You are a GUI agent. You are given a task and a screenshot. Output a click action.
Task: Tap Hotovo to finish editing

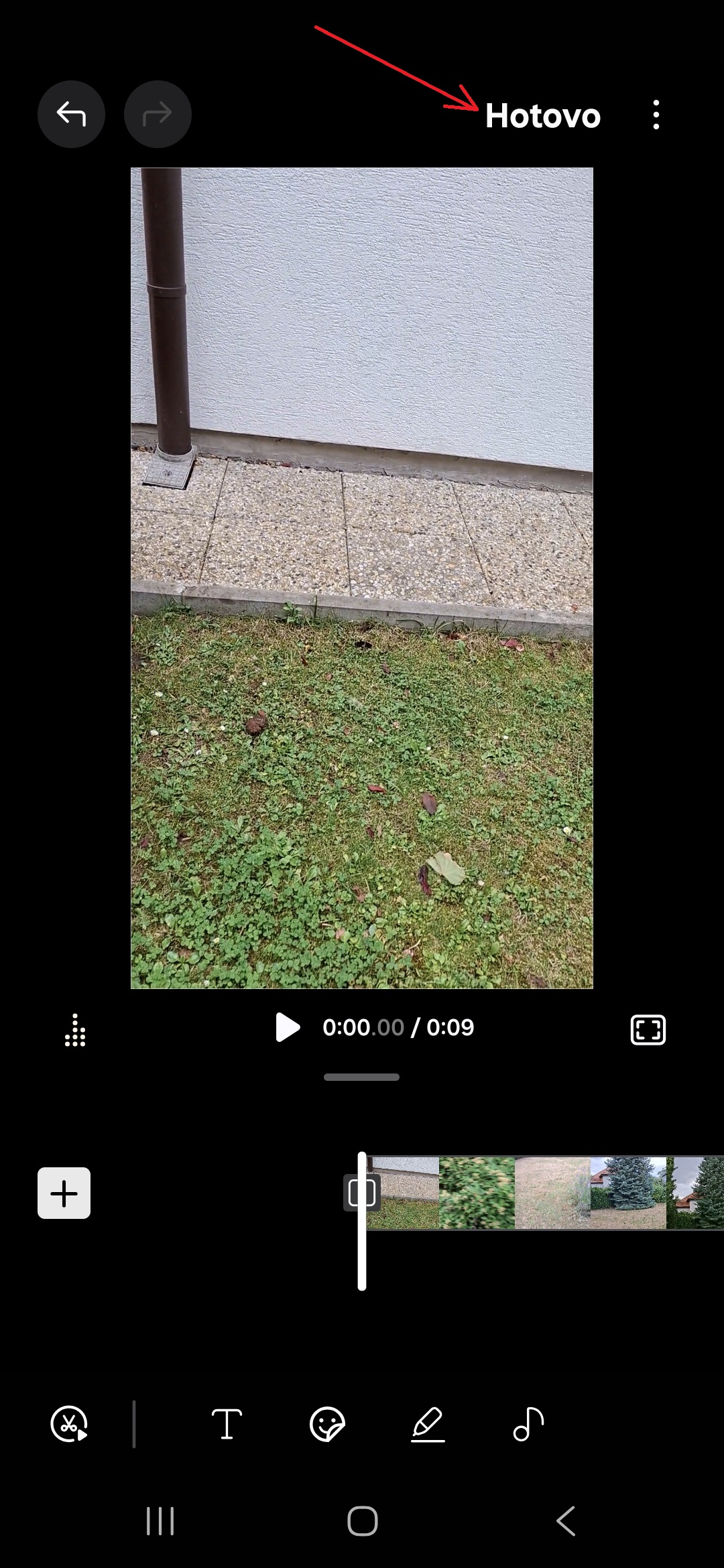[542, 116]
